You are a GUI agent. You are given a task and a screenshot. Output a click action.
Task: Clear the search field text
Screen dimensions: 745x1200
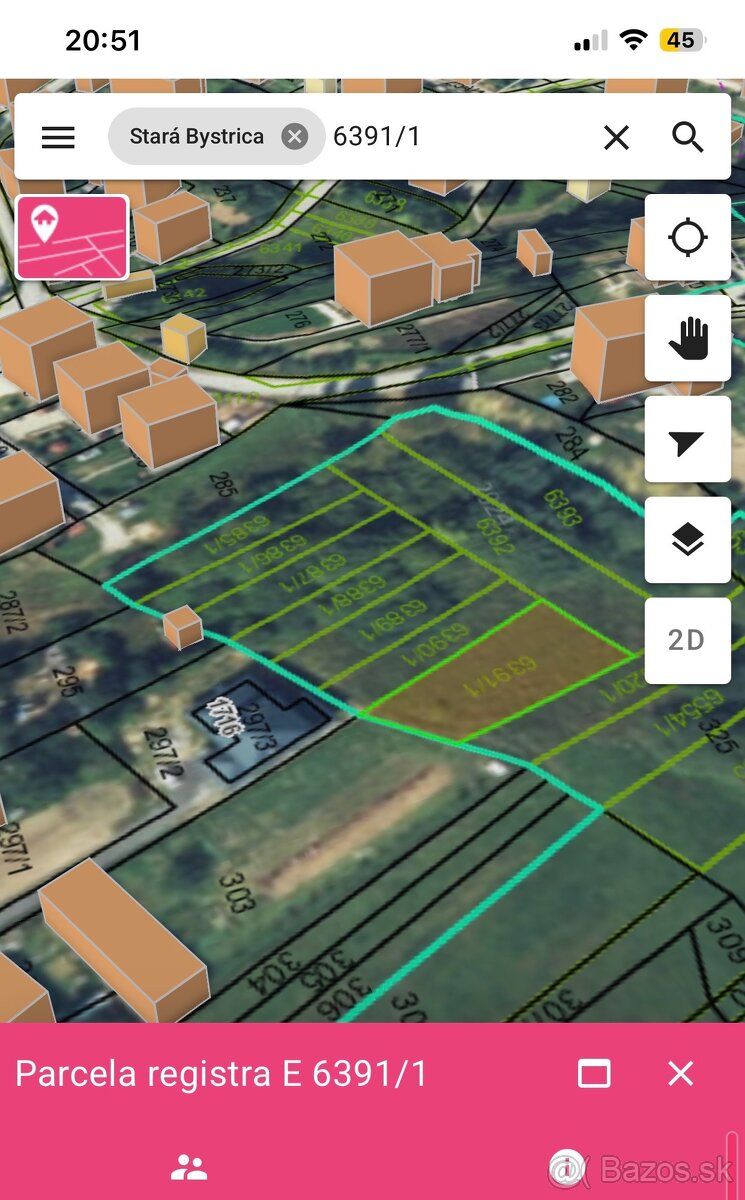pyautogui.click(x=617, y=137)
